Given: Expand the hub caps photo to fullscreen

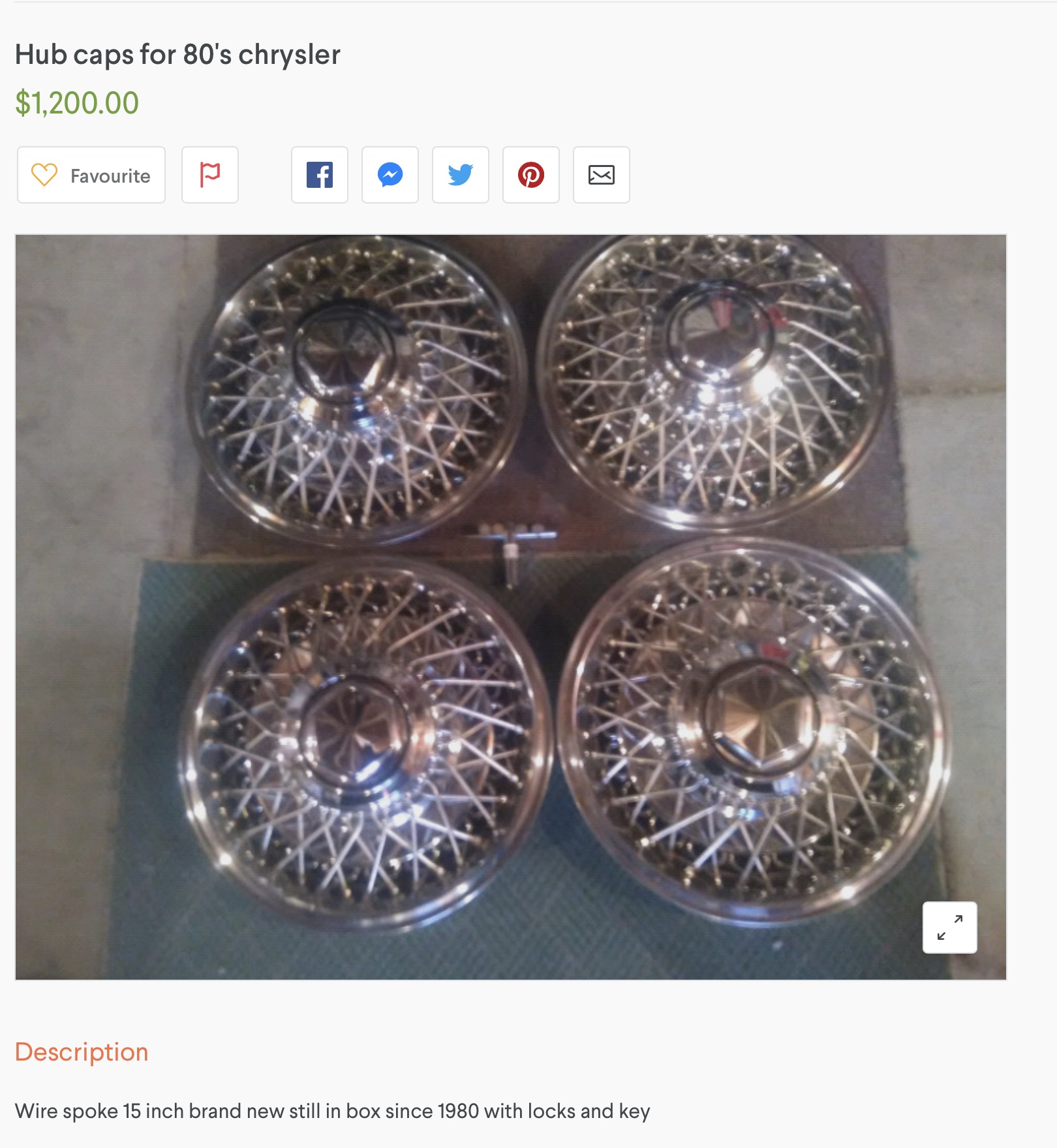Looking at the screenshot, I should coord(949,928).
